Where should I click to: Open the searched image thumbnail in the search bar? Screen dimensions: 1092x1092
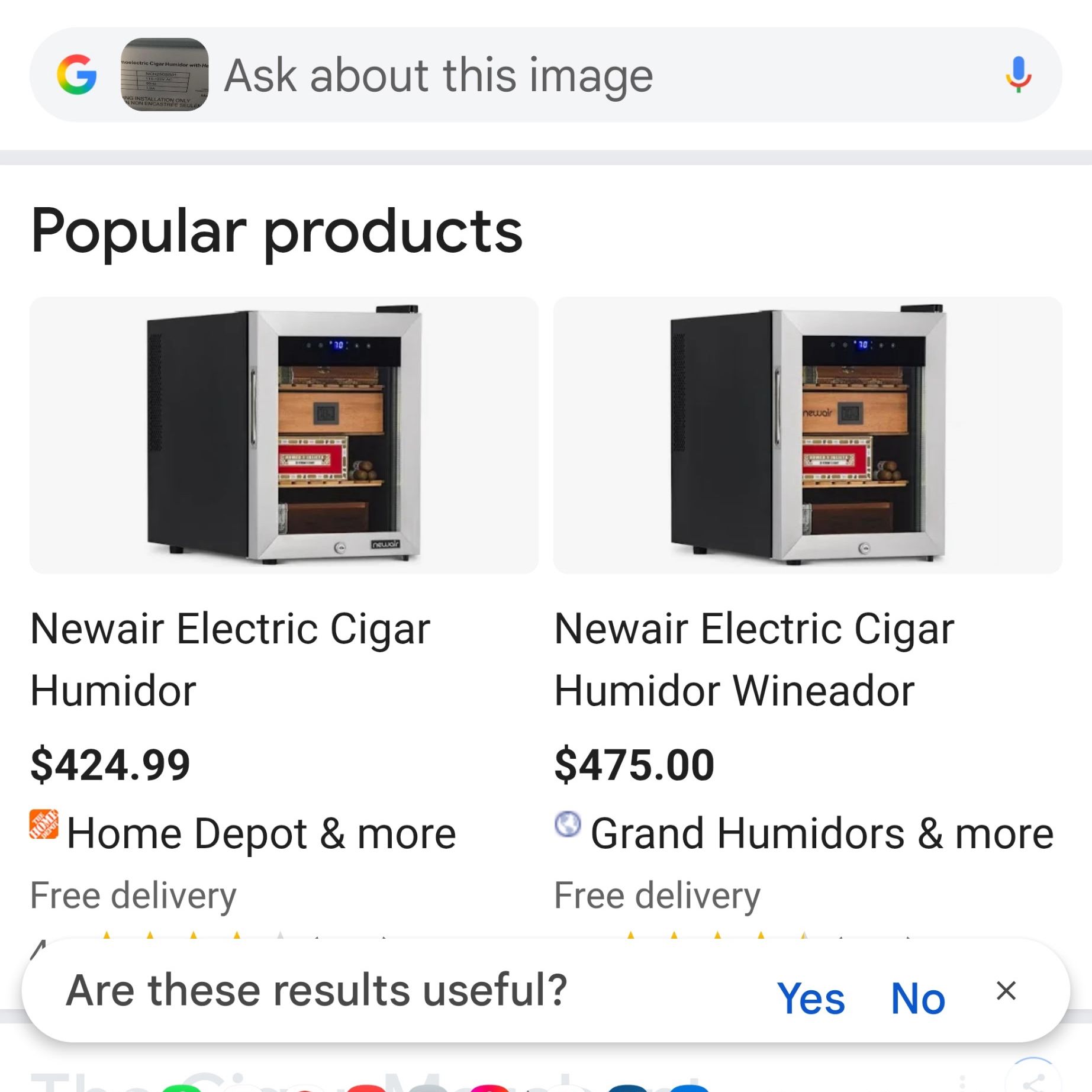[x=164, y=75]
